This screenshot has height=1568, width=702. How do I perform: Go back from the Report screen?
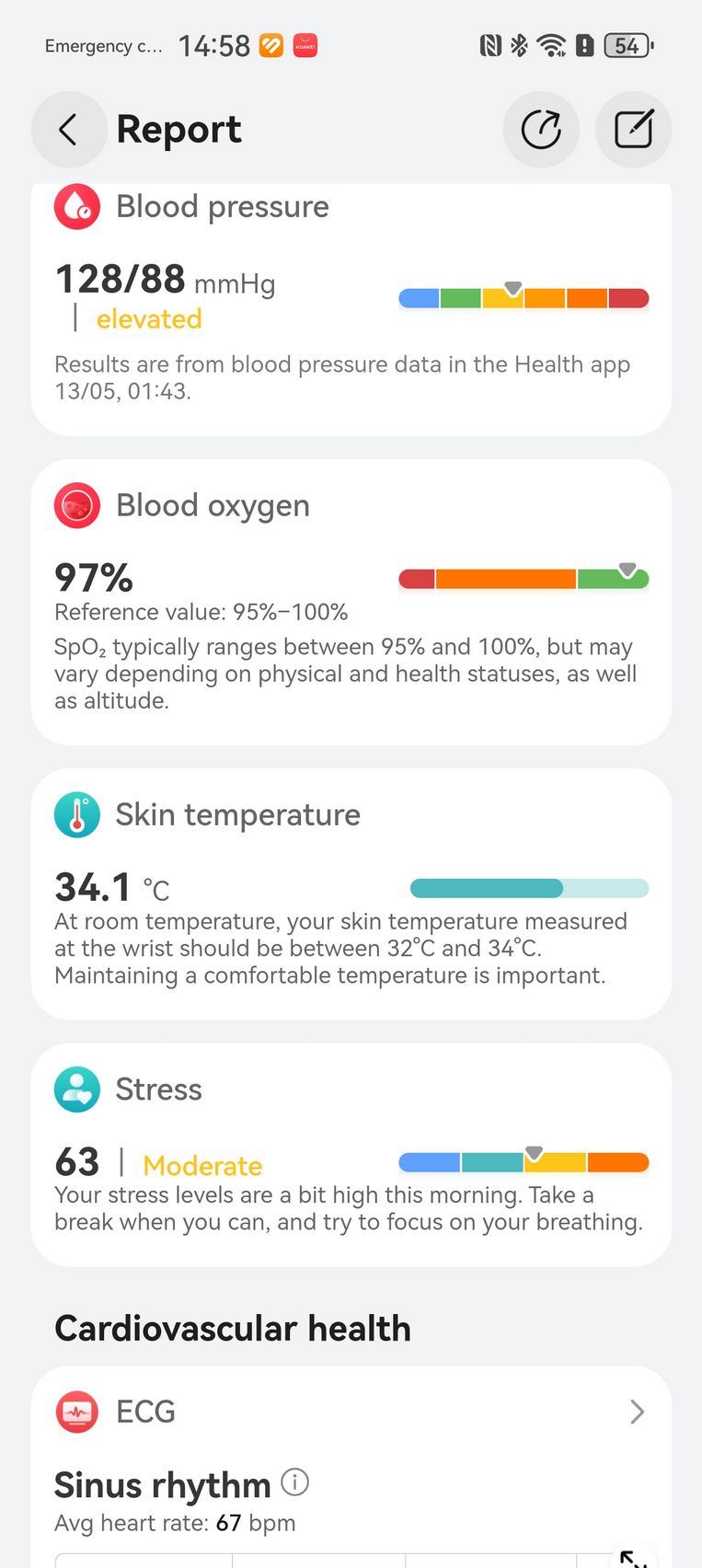point(69,130)
